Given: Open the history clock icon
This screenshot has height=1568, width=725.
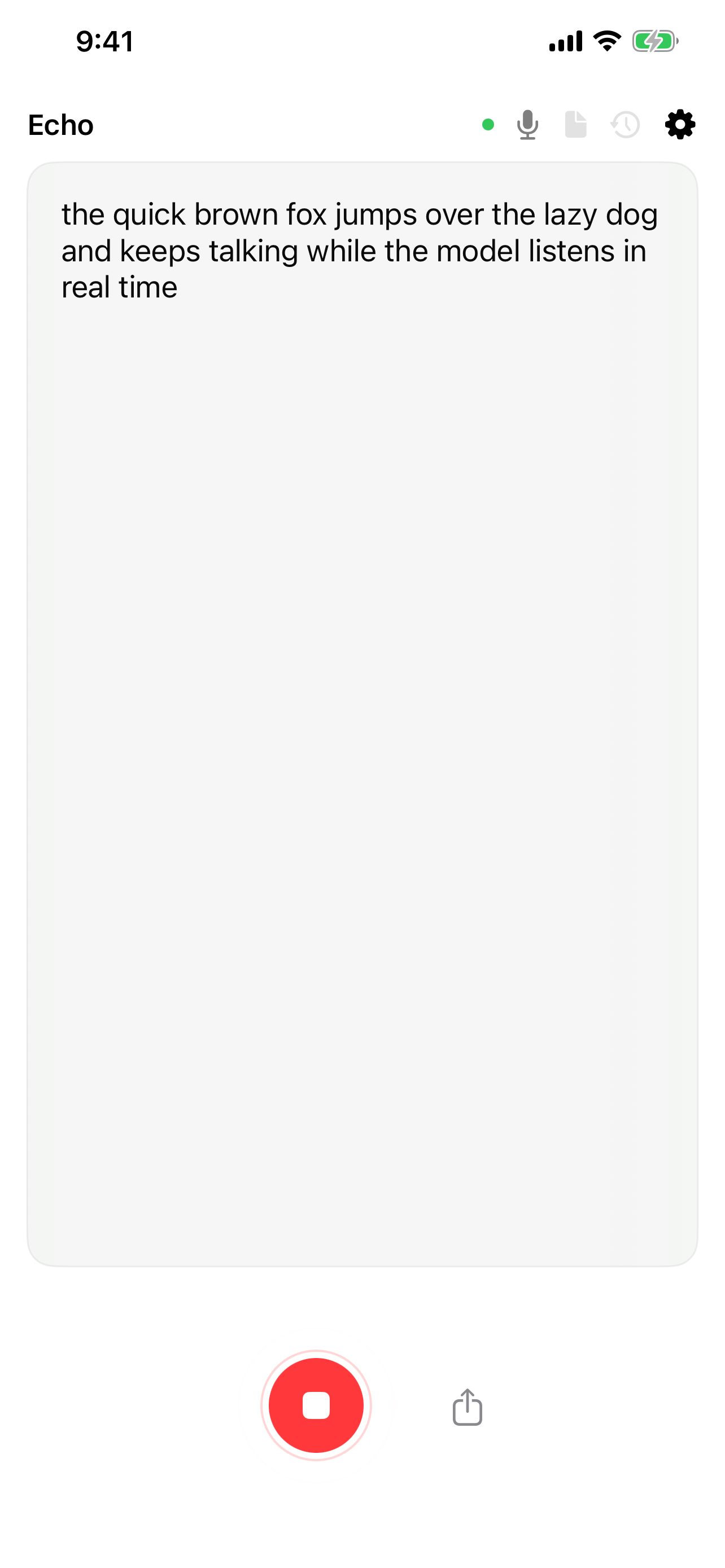Looking at the screenshot, I should coord(625,125).
